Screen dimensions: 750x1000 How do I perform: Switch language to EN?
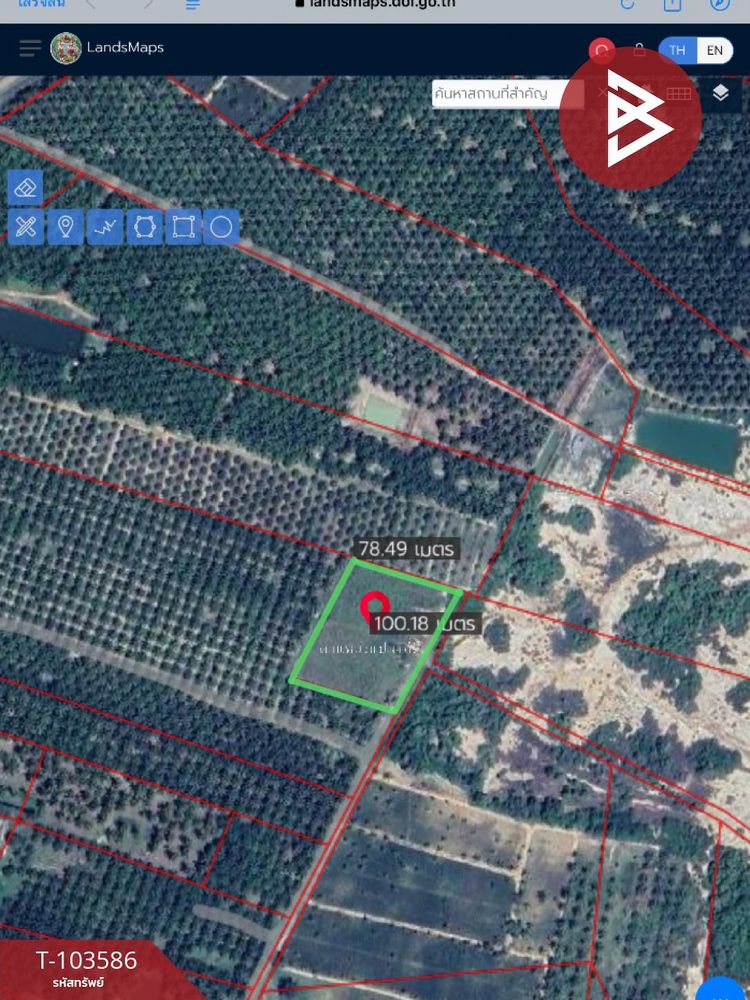(x=714, y=50)
